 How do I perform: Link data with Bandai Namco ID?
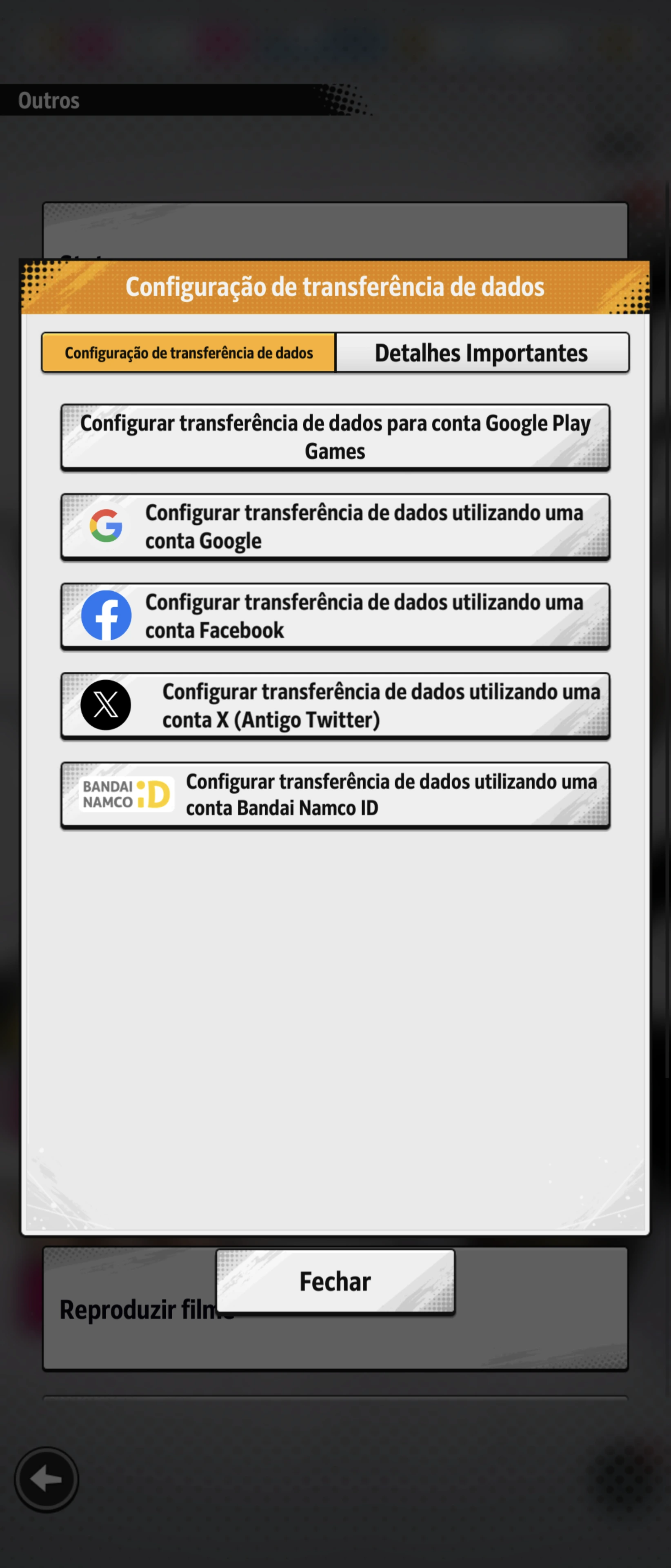pyautogui.click(x=335, y=795)
